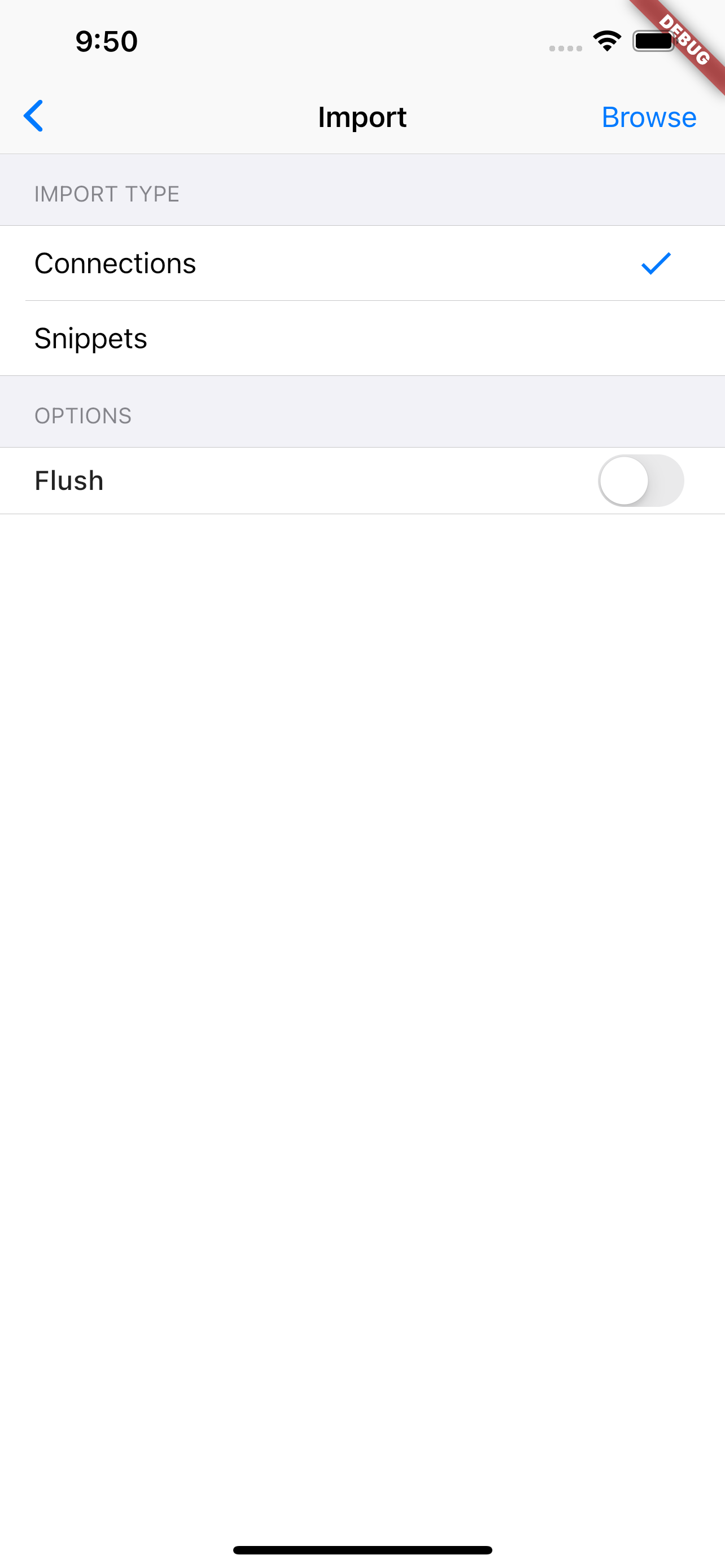Enable the Flush switch
This screenshot has width=725, height=1568.
click(641, 480)
